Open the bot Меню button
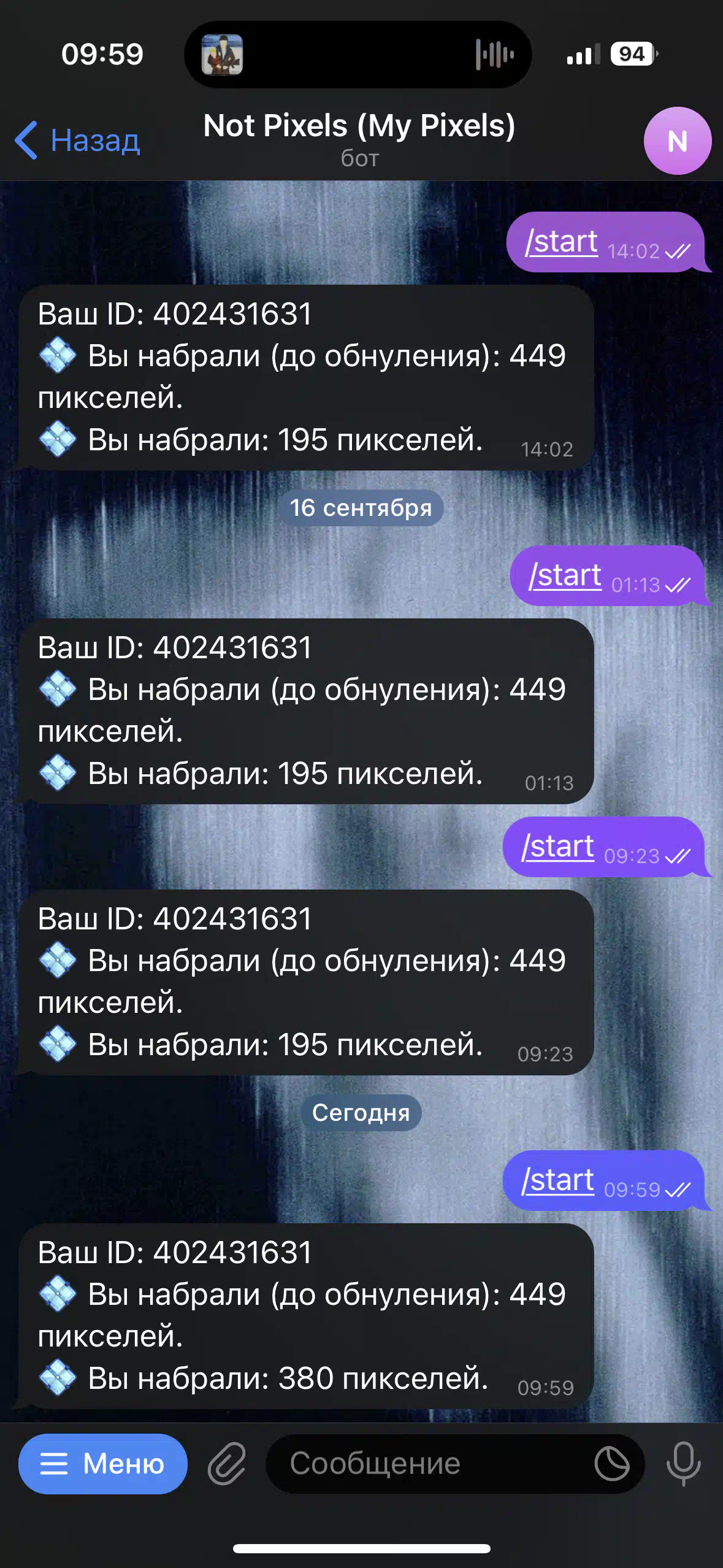723x1568 pixels. click(102, 1464)
